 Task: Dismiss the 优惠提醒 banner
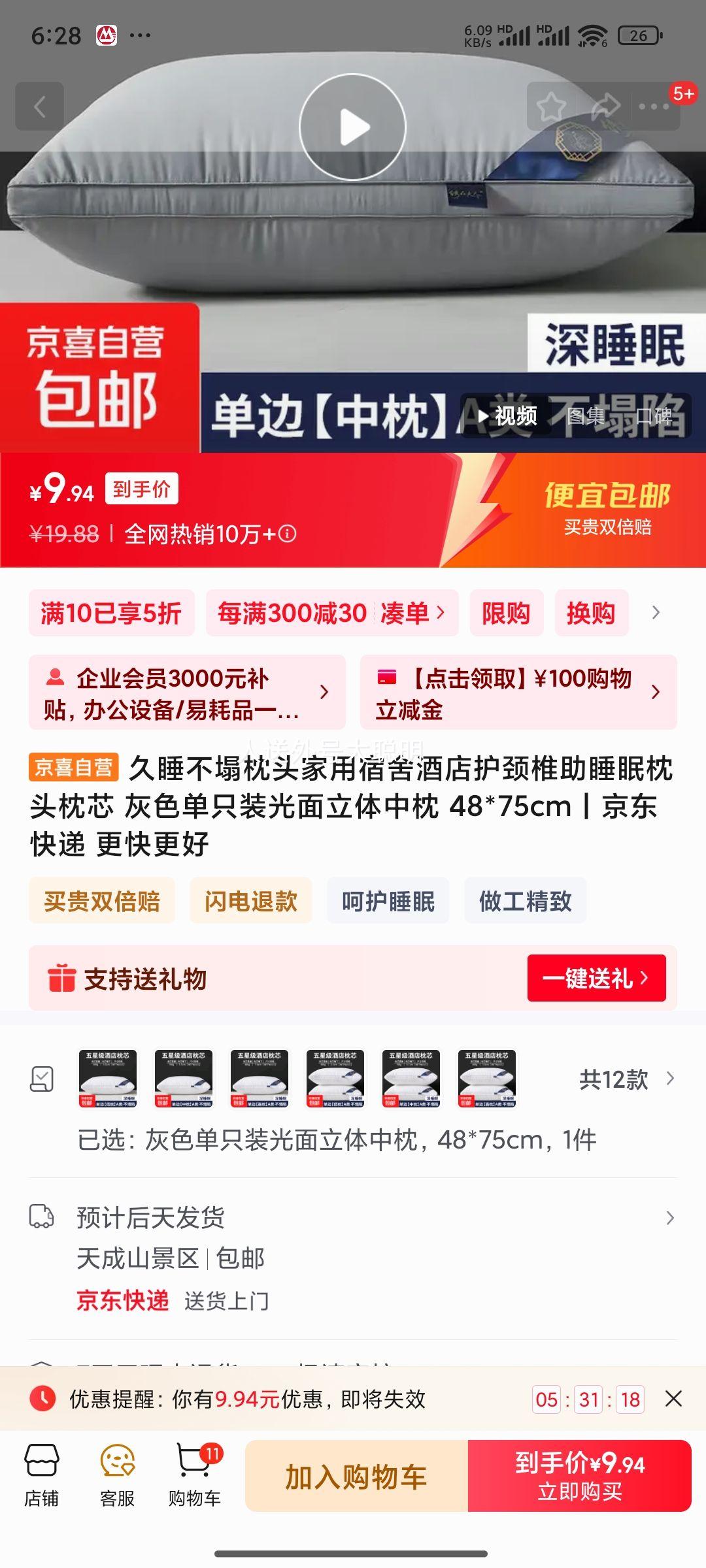click(673, 1399)
